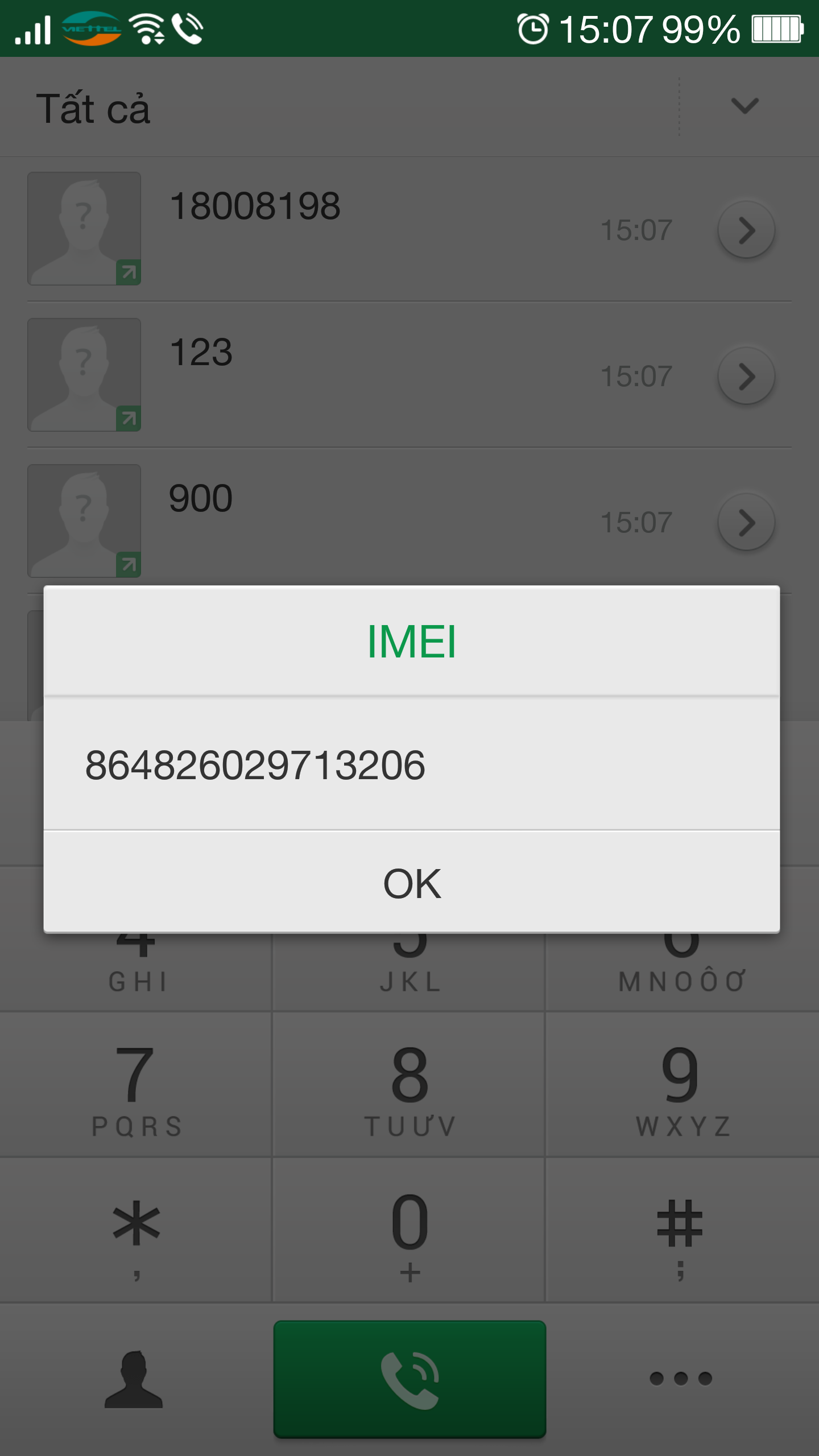Dismiss the IMEI dialog with OK
The image size is (819, 1456).
[x=412, y=883]
